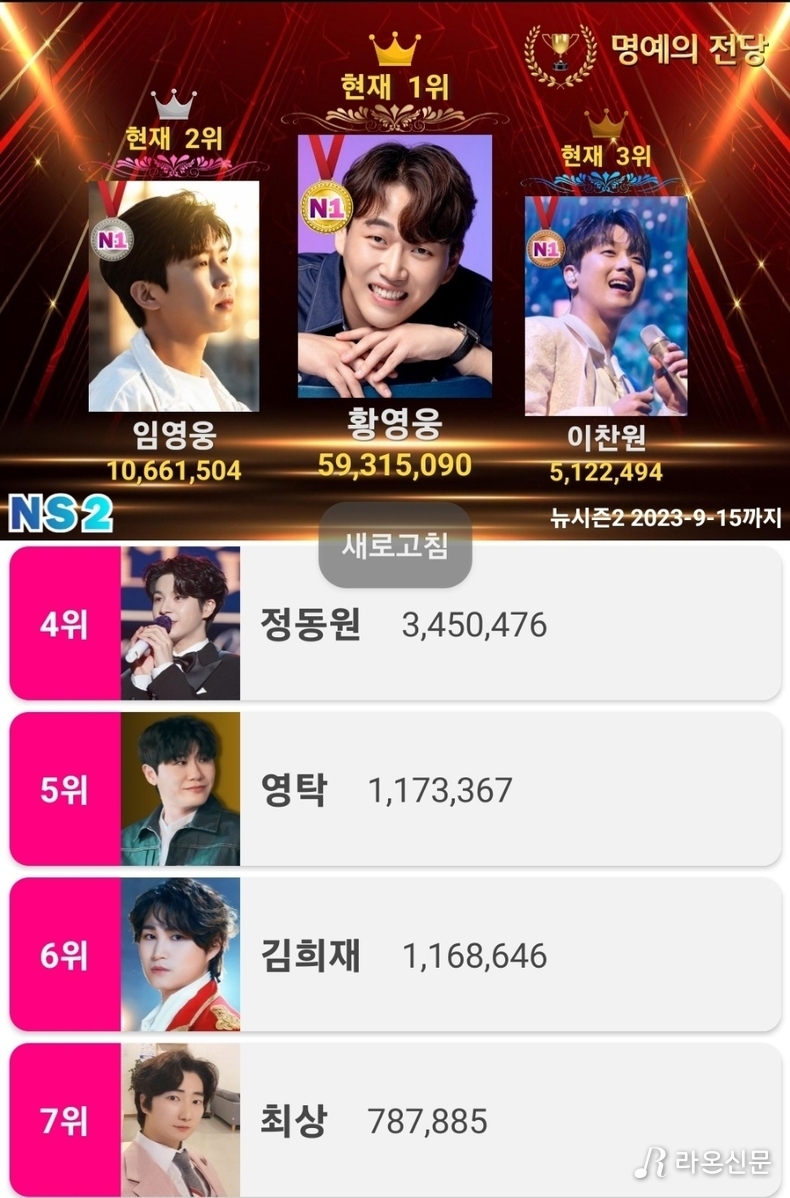This screenshot has width=790, height=1198.
Task: Open second-place 임영웅 card
Action: (174, 296)
